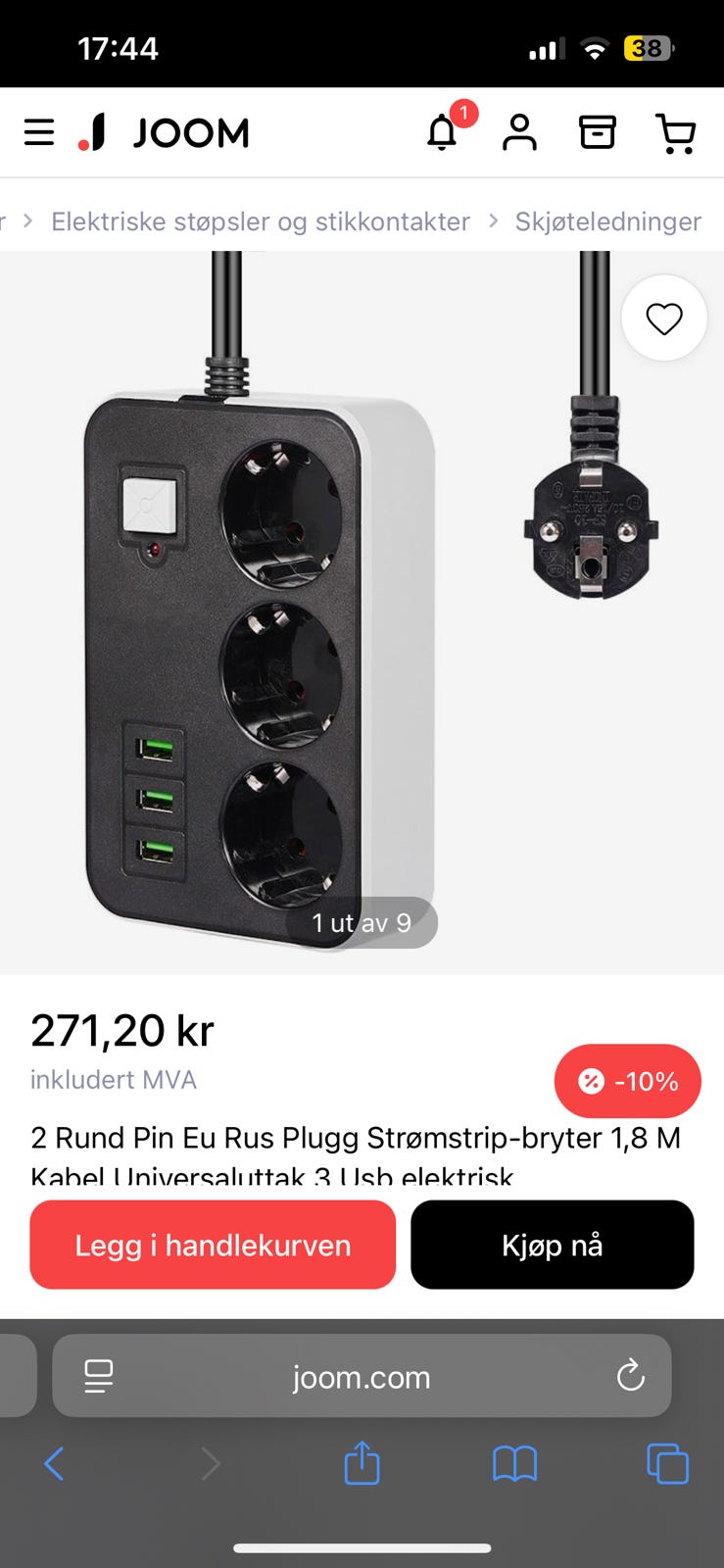
Task: Open the notifications bell
Action: tap(443, 132)
